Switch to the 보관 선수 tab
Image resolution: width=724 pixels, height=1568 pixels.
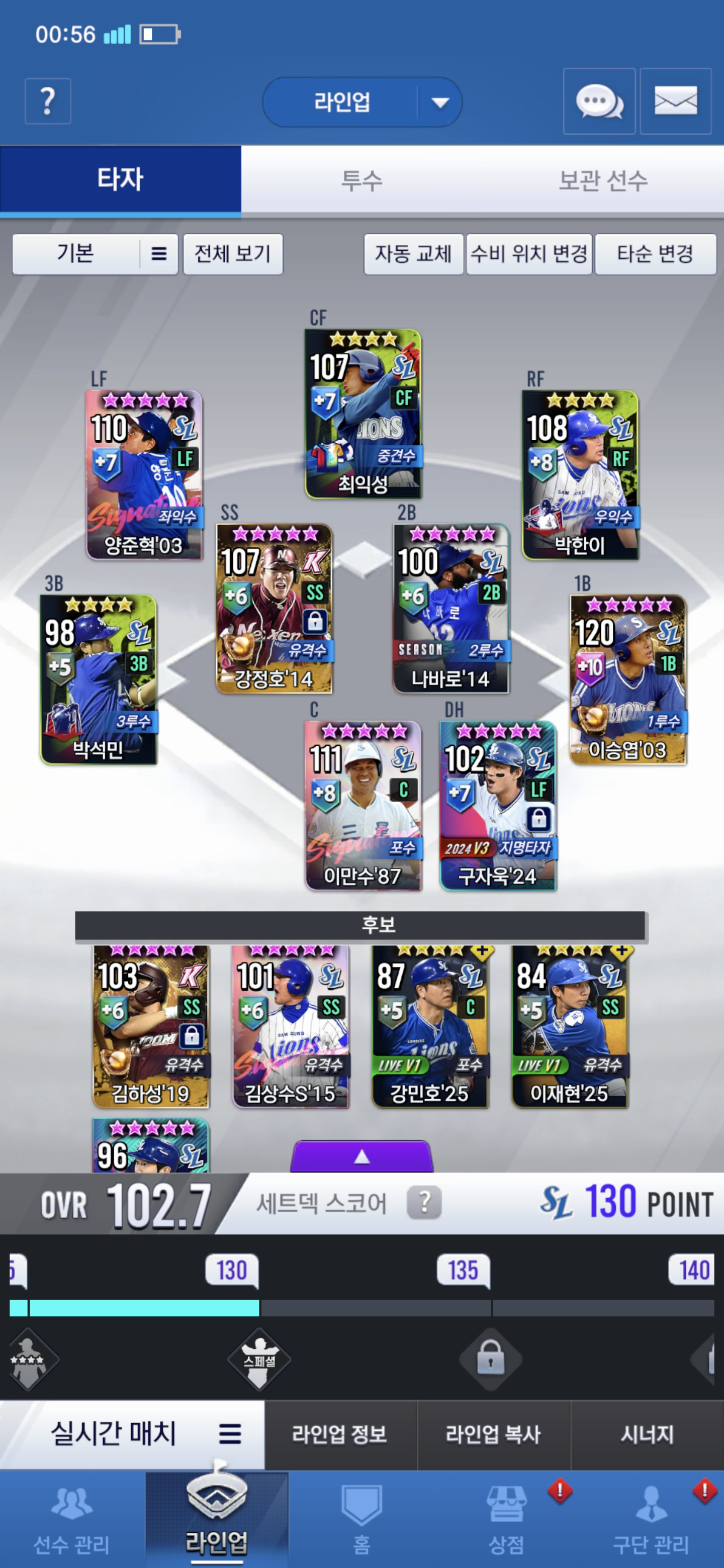[603, 180]
